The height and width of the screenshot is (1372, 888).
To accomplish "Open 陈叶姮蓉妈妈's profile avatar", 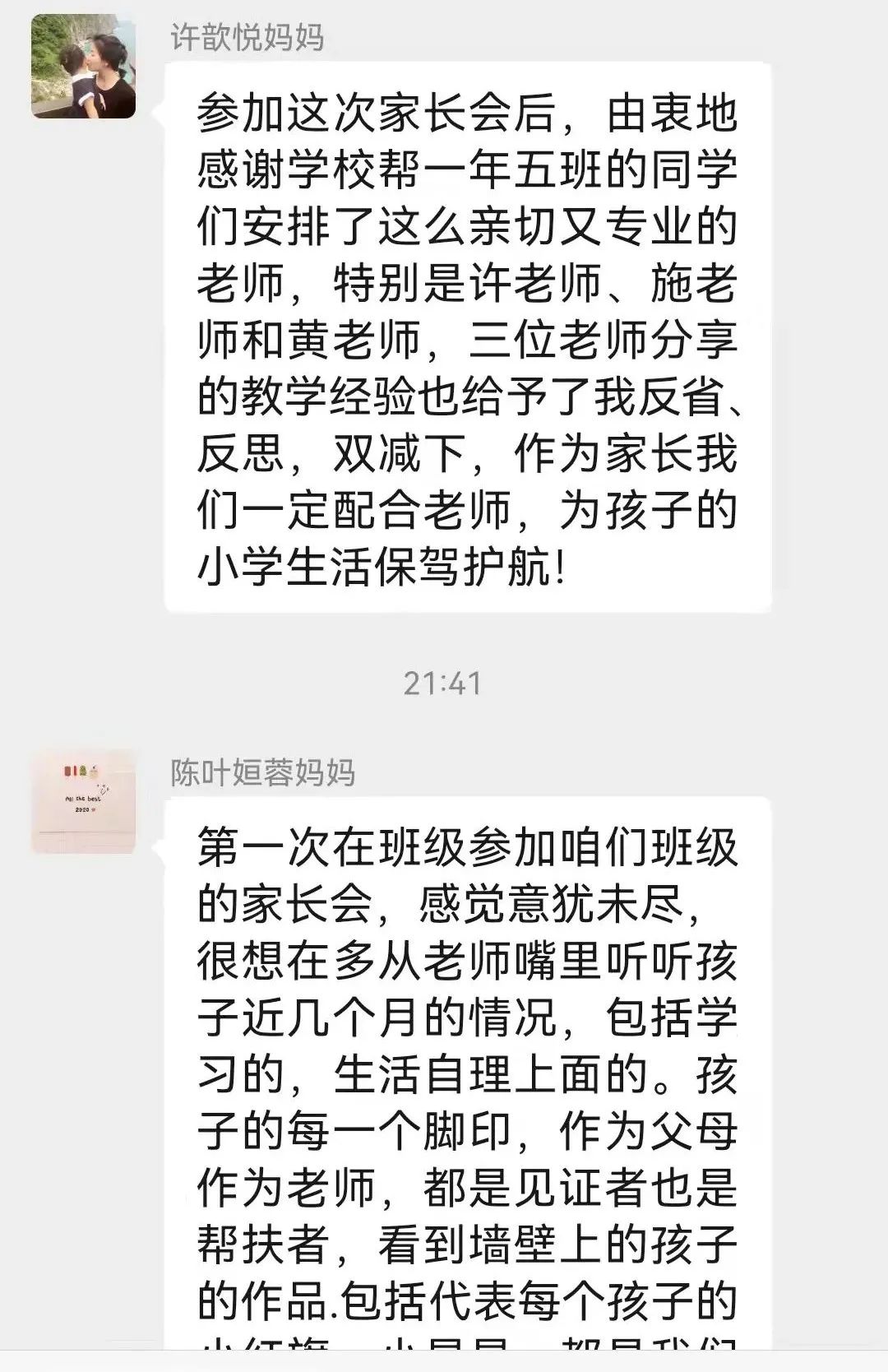I will coord(83,800).
